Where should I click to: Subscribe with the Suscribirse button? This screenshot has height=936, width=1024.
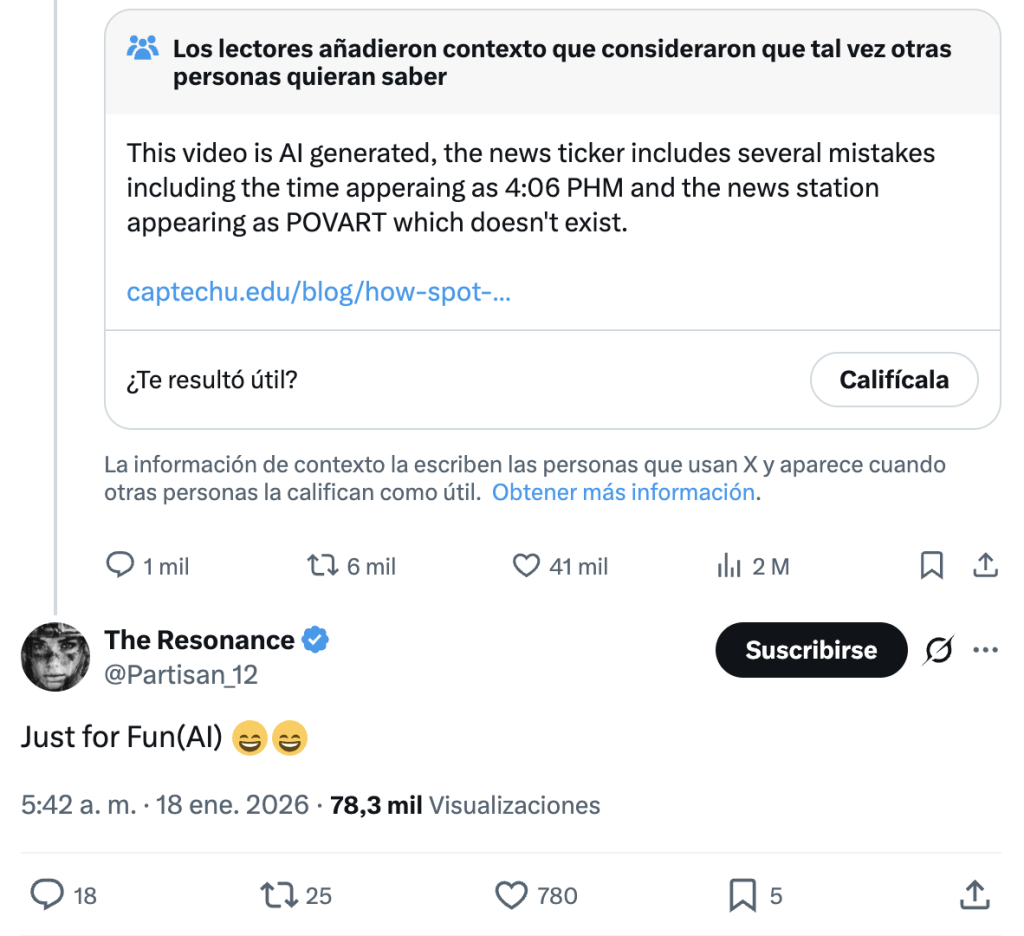811,650
